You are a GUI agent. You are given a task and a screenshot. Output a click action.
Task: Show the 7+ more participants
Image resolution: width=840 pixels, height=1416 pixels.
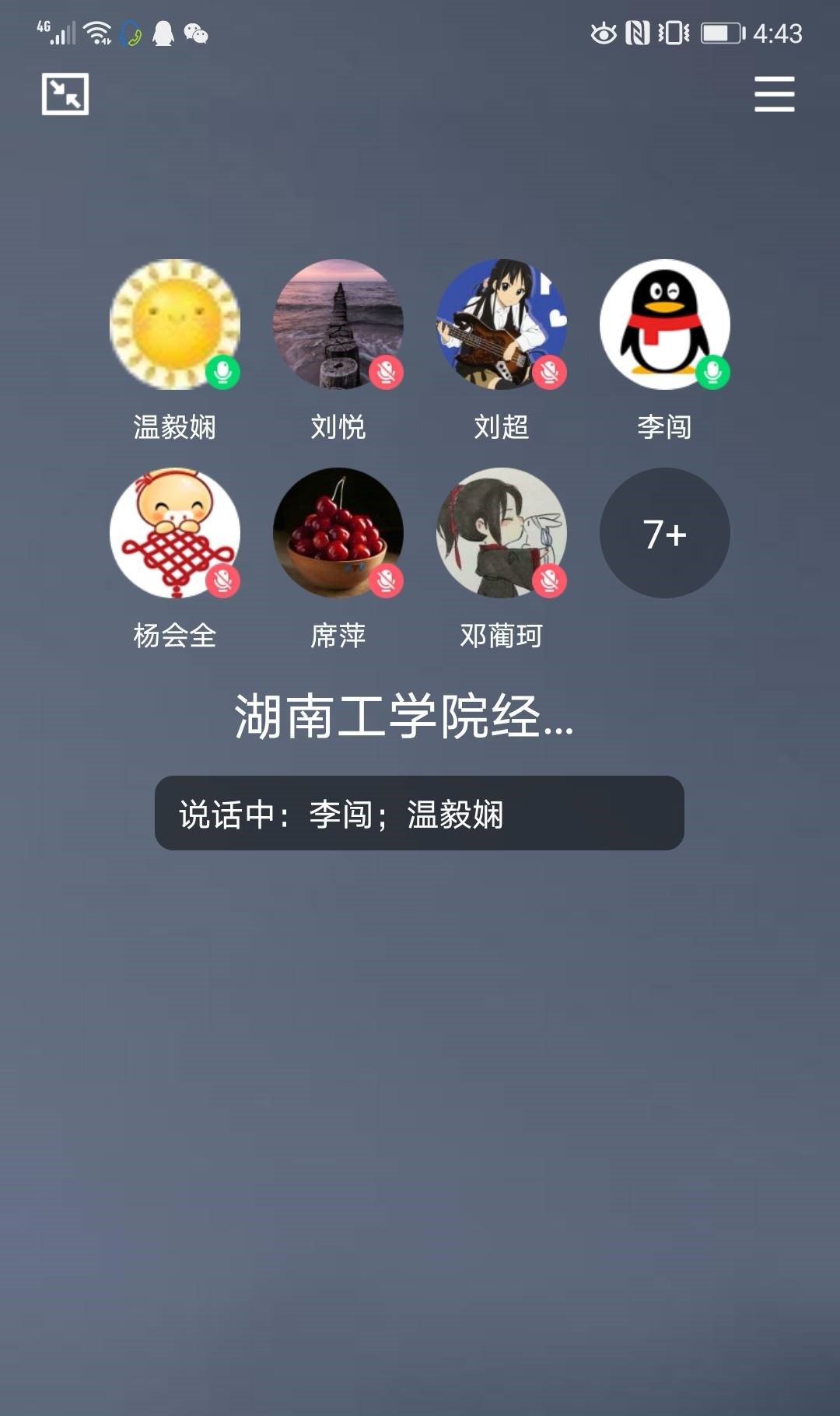pos(665,533)
